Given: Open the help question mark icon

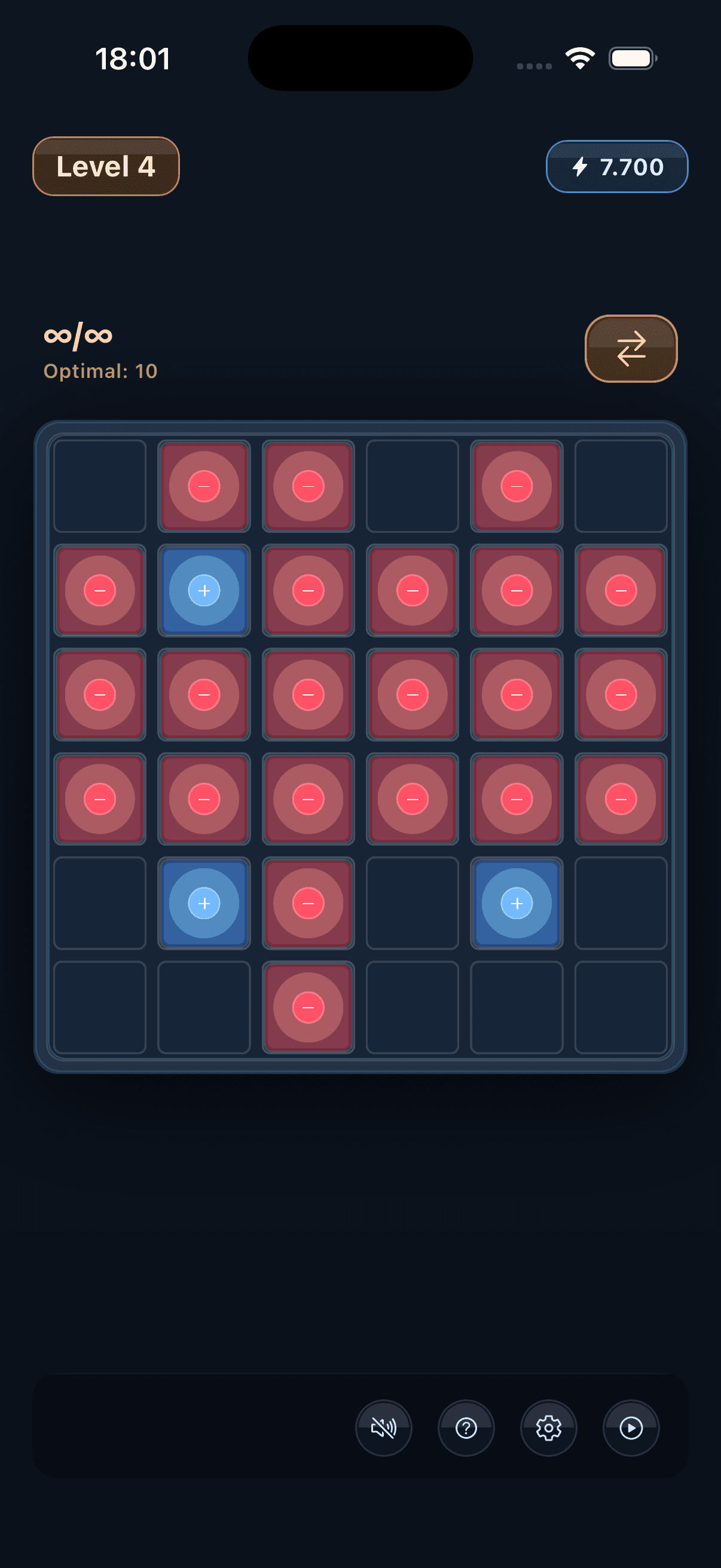Looking at the screenshot, I should tap(467, 1427).
